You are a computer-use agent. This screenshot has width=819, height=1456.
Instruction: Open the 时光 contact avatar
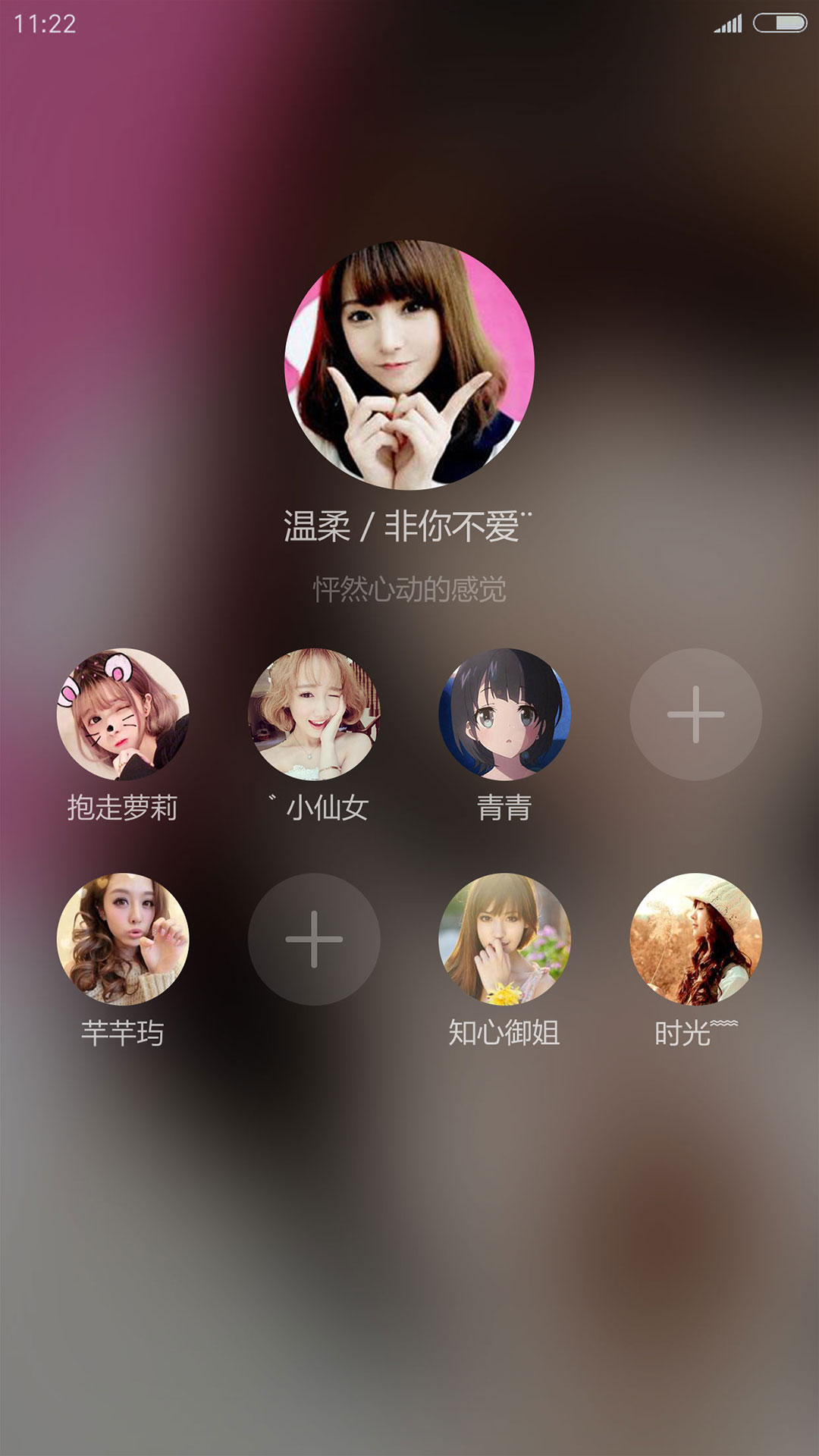[x=695, y=939]
